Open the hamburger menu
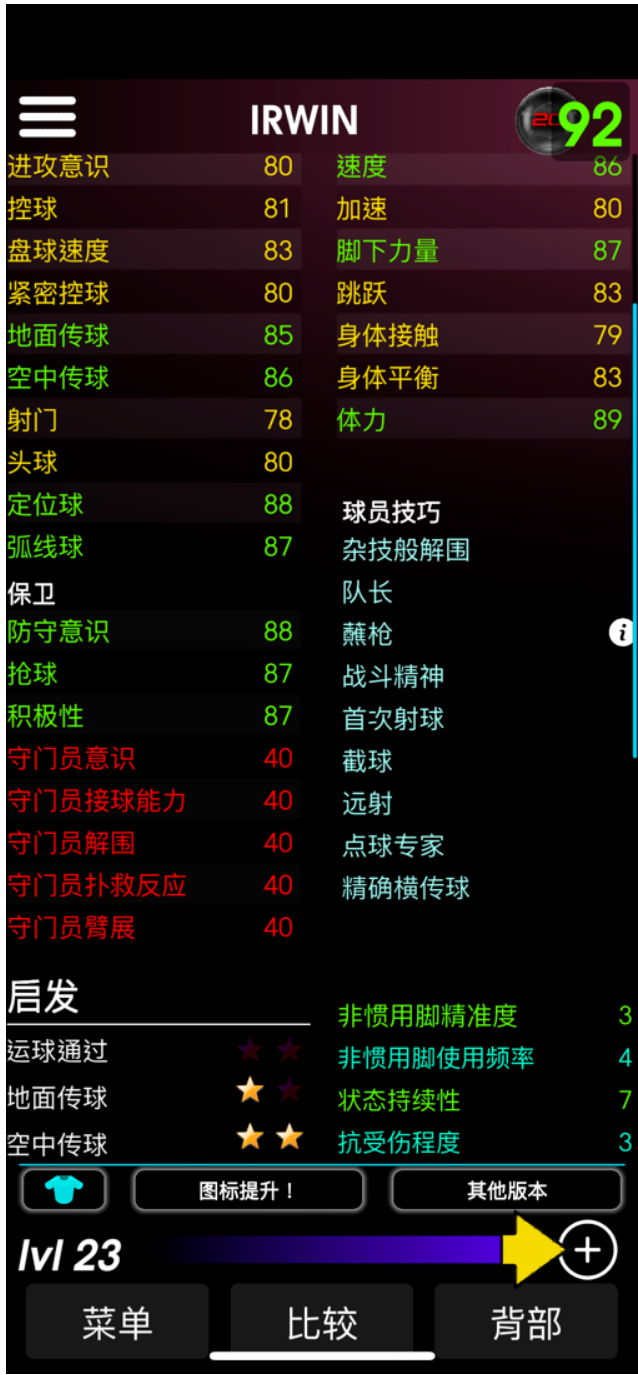The height and width of the screenshot is (1375, 638). 47,118
